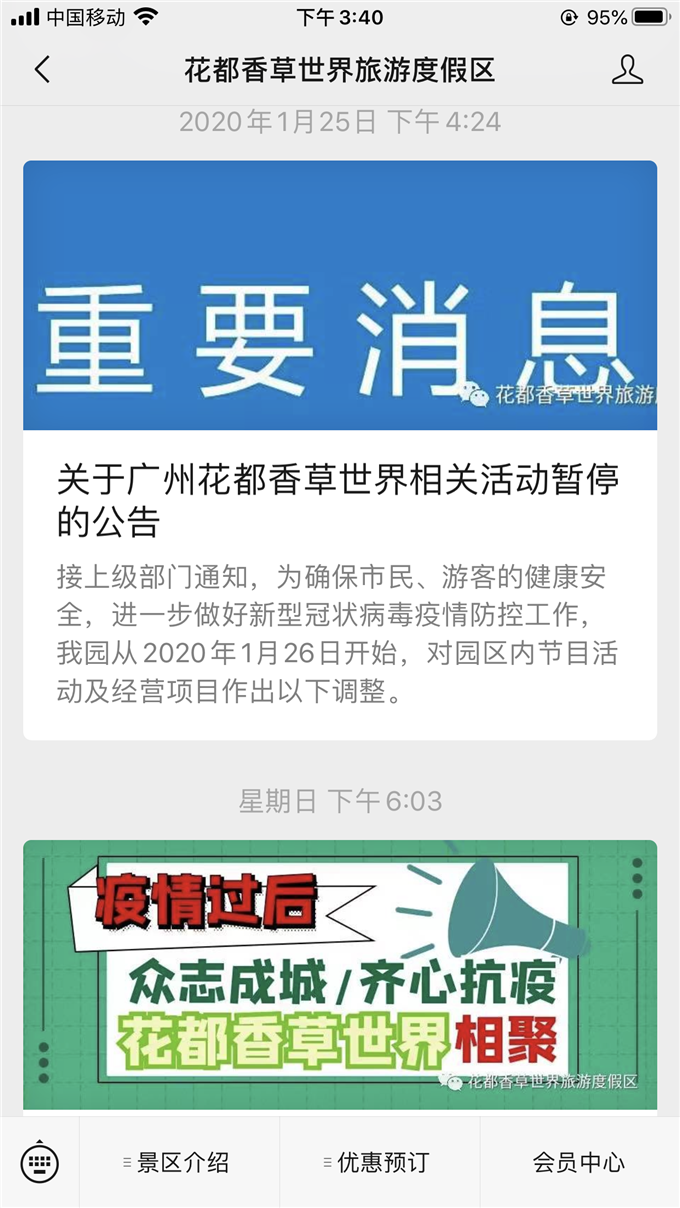The image size is (680, 1208).
Task: Open the 疫情过后 花都香草世界相聚 article
Action: coord(340,975)
